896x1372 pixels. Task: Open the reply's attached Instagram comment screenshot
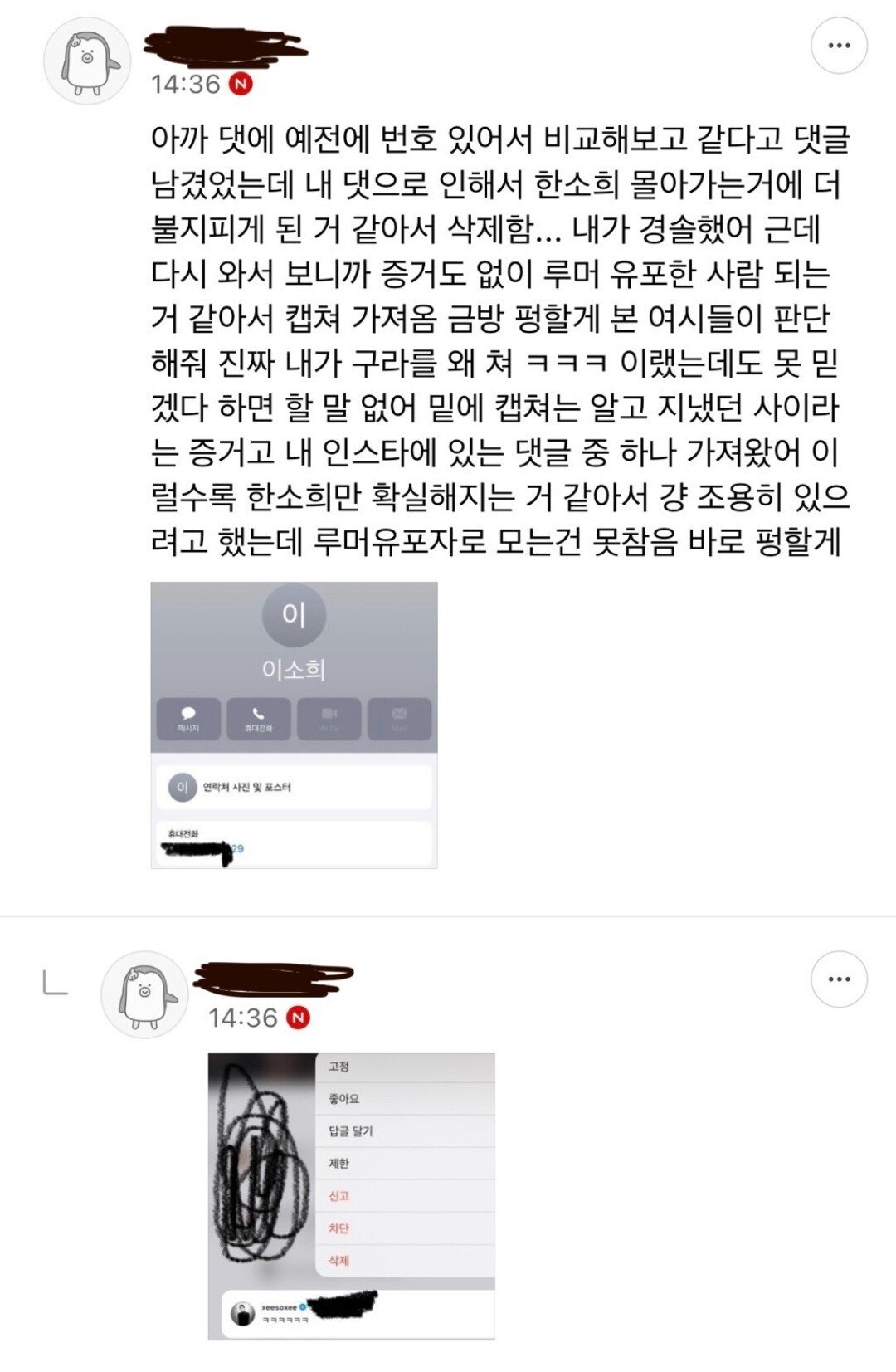pos(351,1195)
